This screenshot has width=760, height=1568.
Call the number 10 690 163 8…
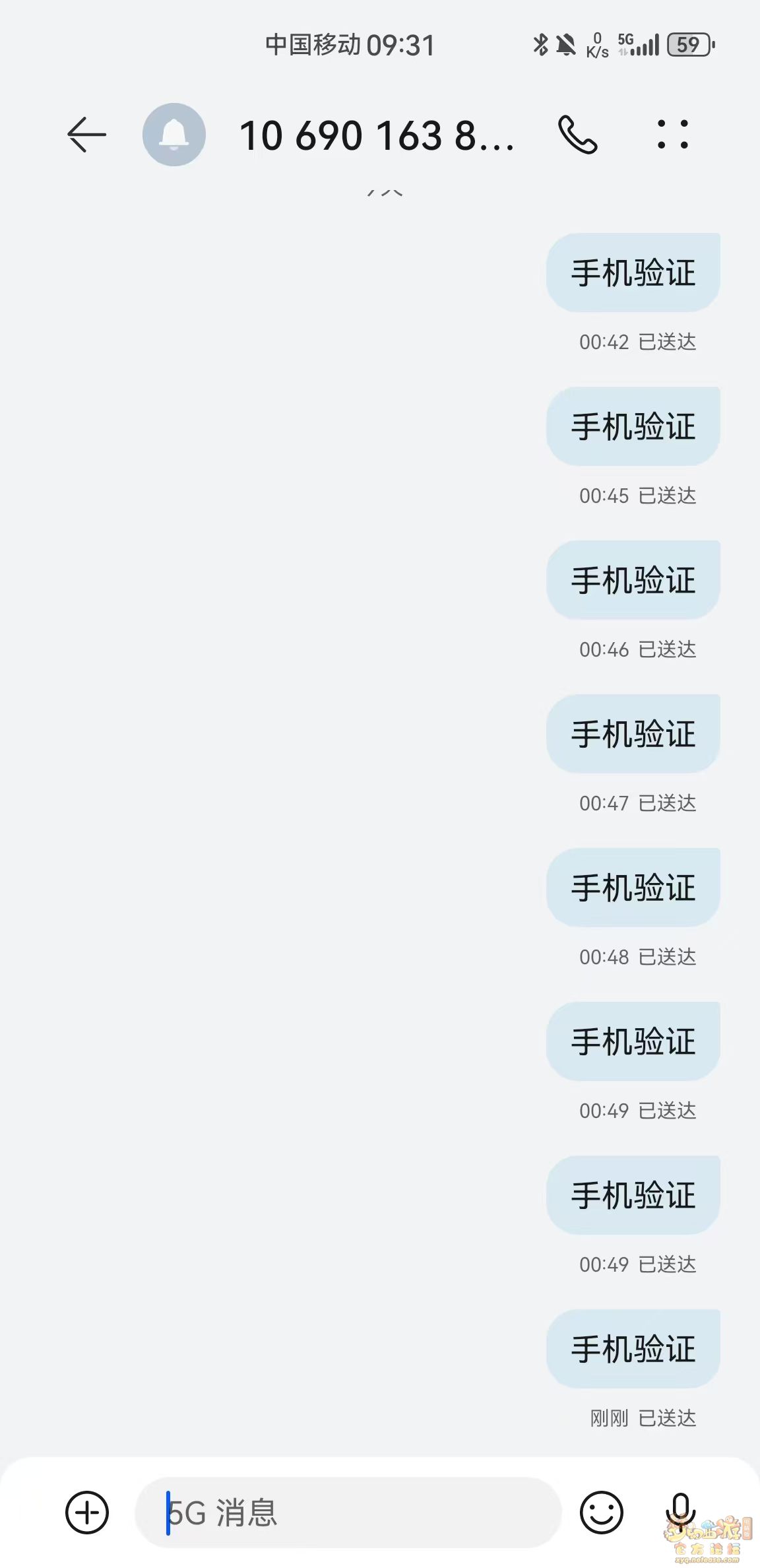(x=577, y=135)
